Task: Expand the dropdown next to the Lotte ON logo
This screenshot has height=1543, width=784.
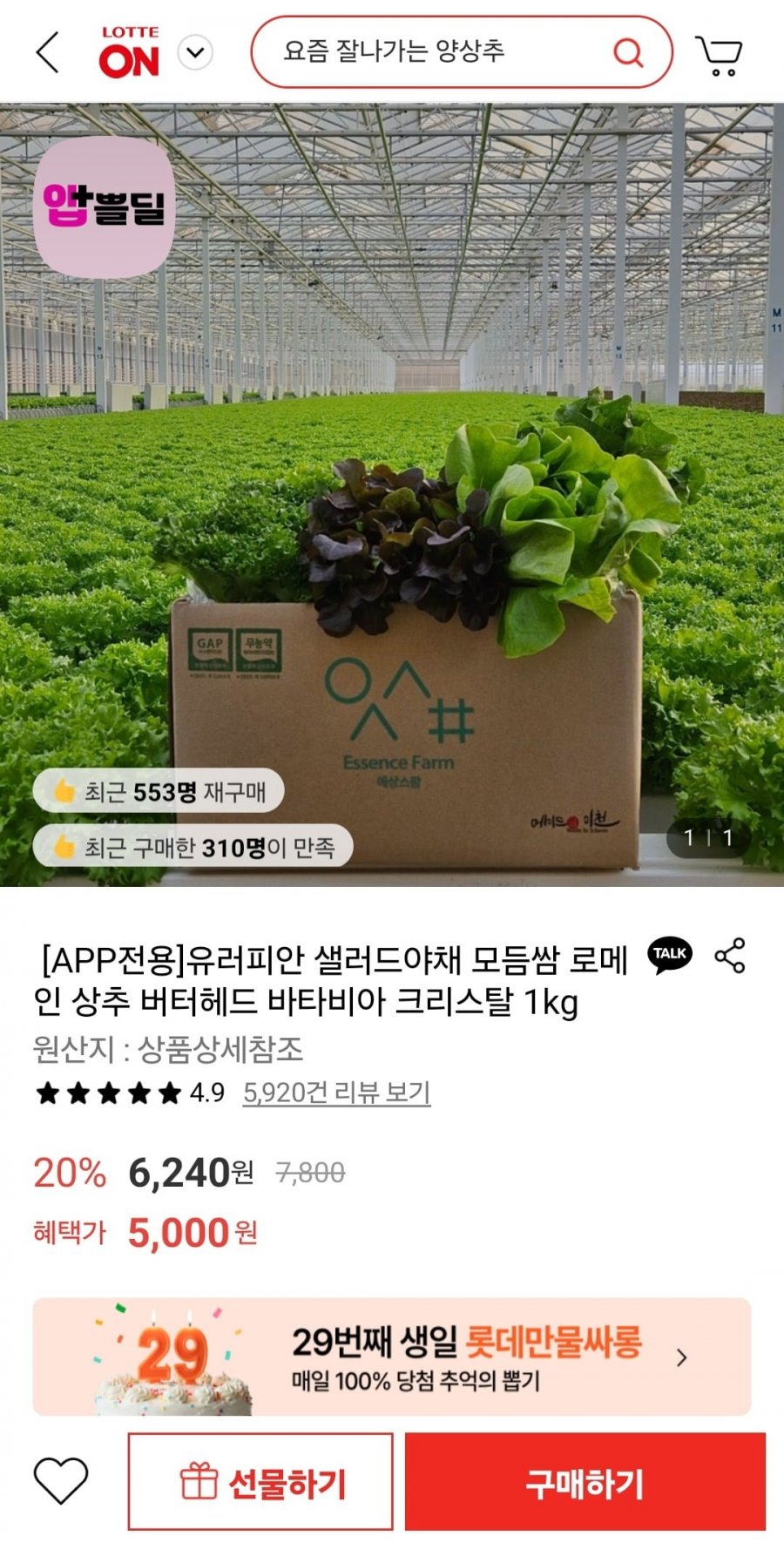Action: pyautogui.click(x=195, y=53)
